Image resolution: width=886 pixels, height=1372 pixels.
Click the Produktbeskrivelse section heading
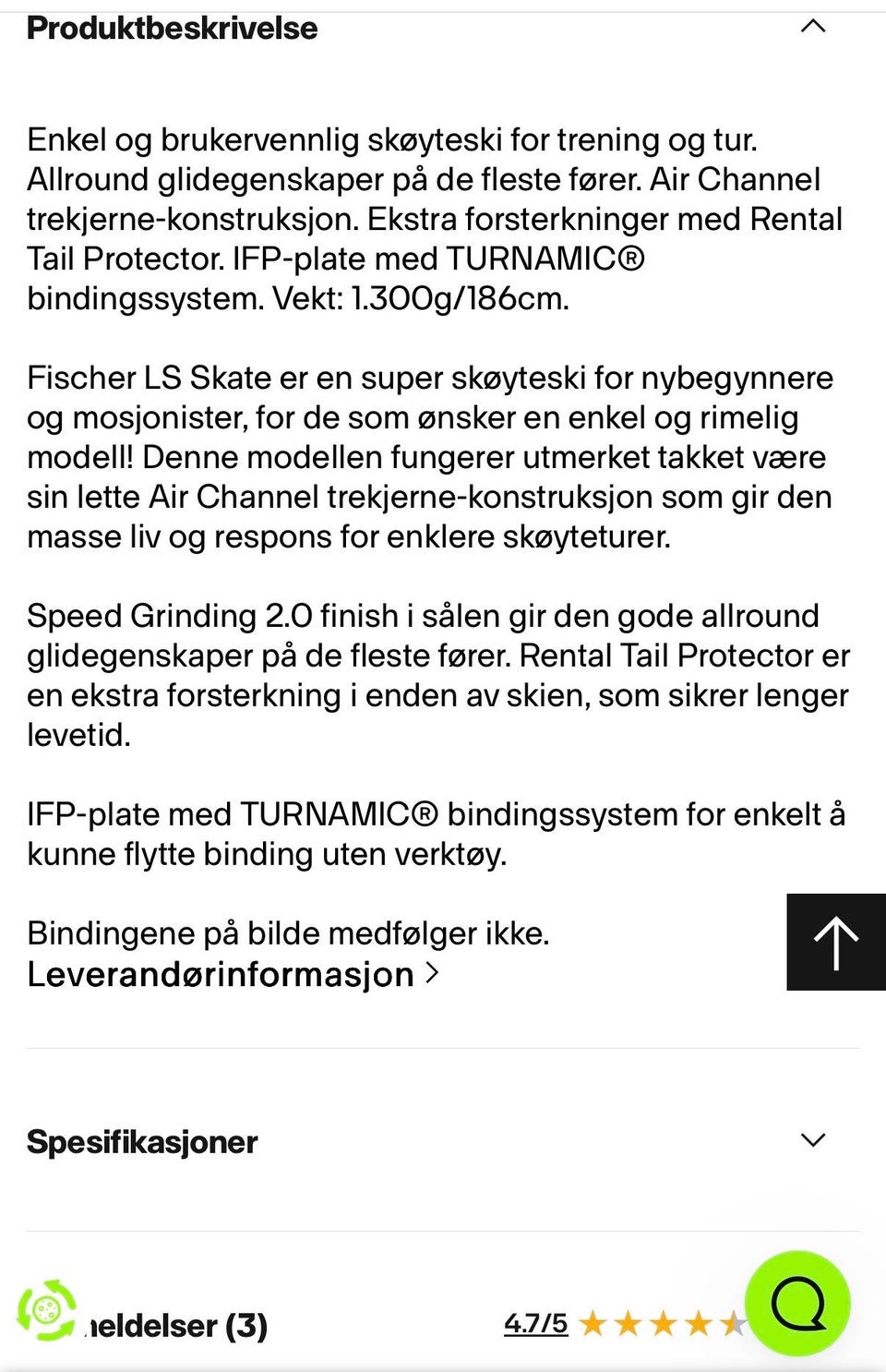172,29
